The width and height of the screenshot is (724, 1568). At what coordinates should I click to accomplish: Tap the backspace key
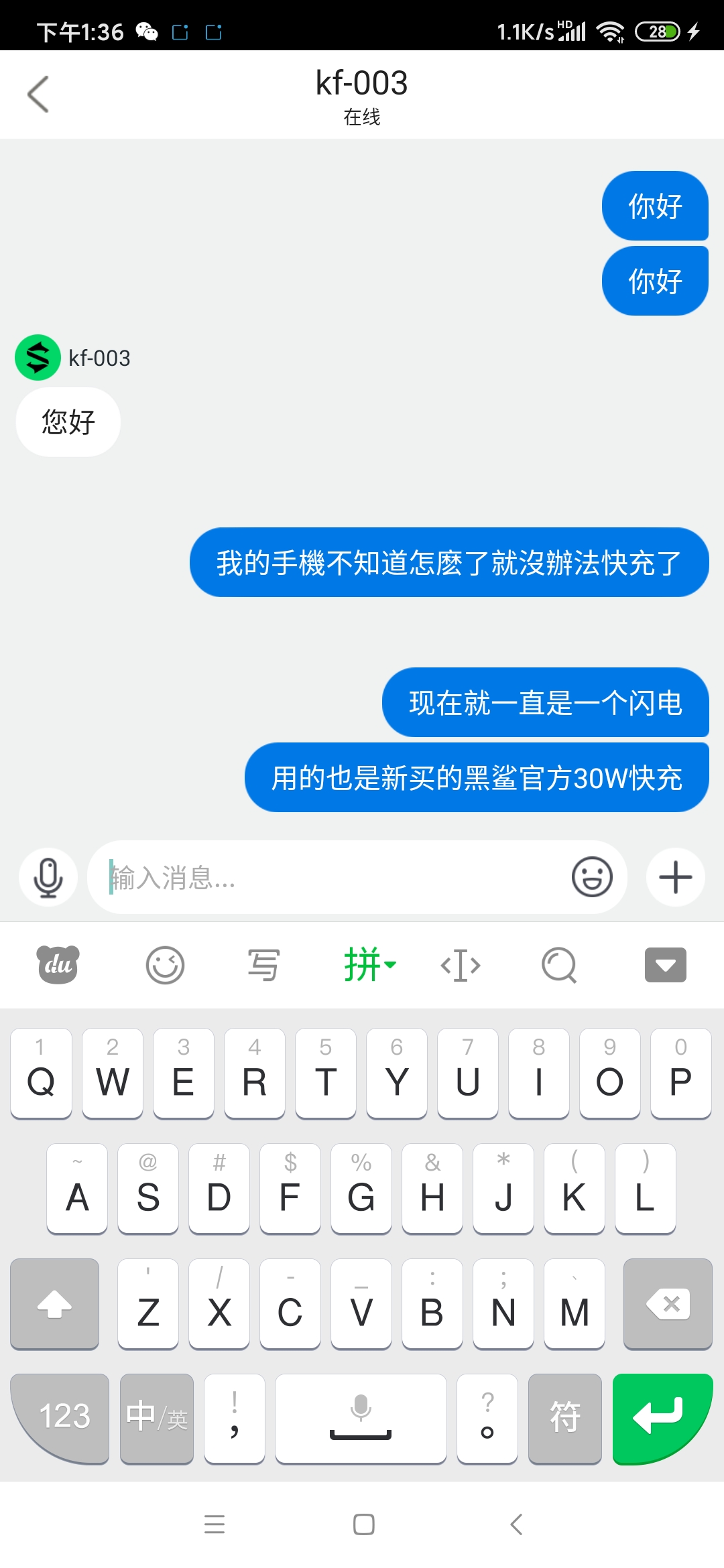coord(668,1303)
